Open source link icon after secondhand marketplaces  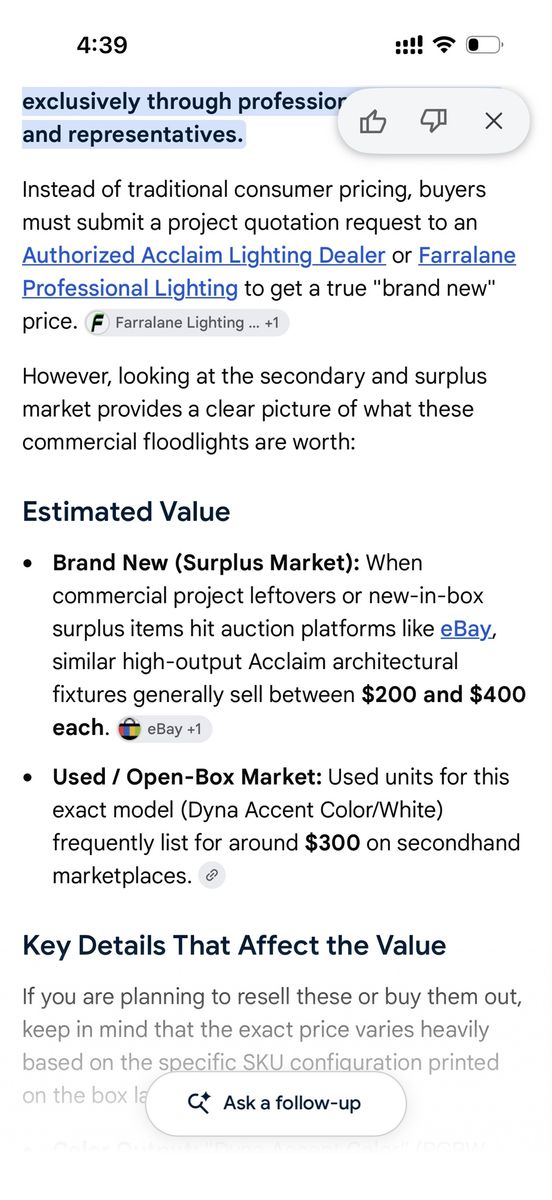211,875
